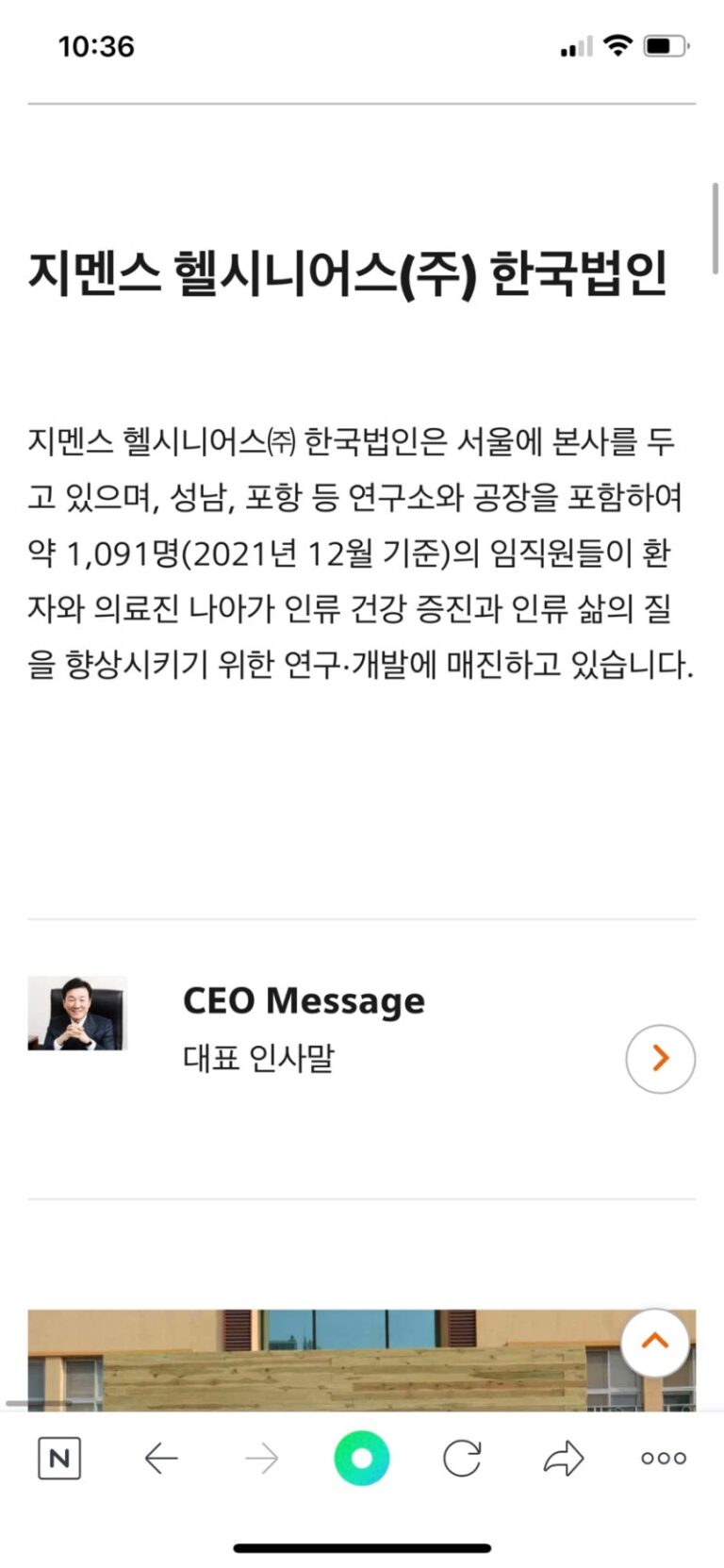724x1568 pixels.
Task: Open the Naver home N button
Action: [x=59, y=1459]
